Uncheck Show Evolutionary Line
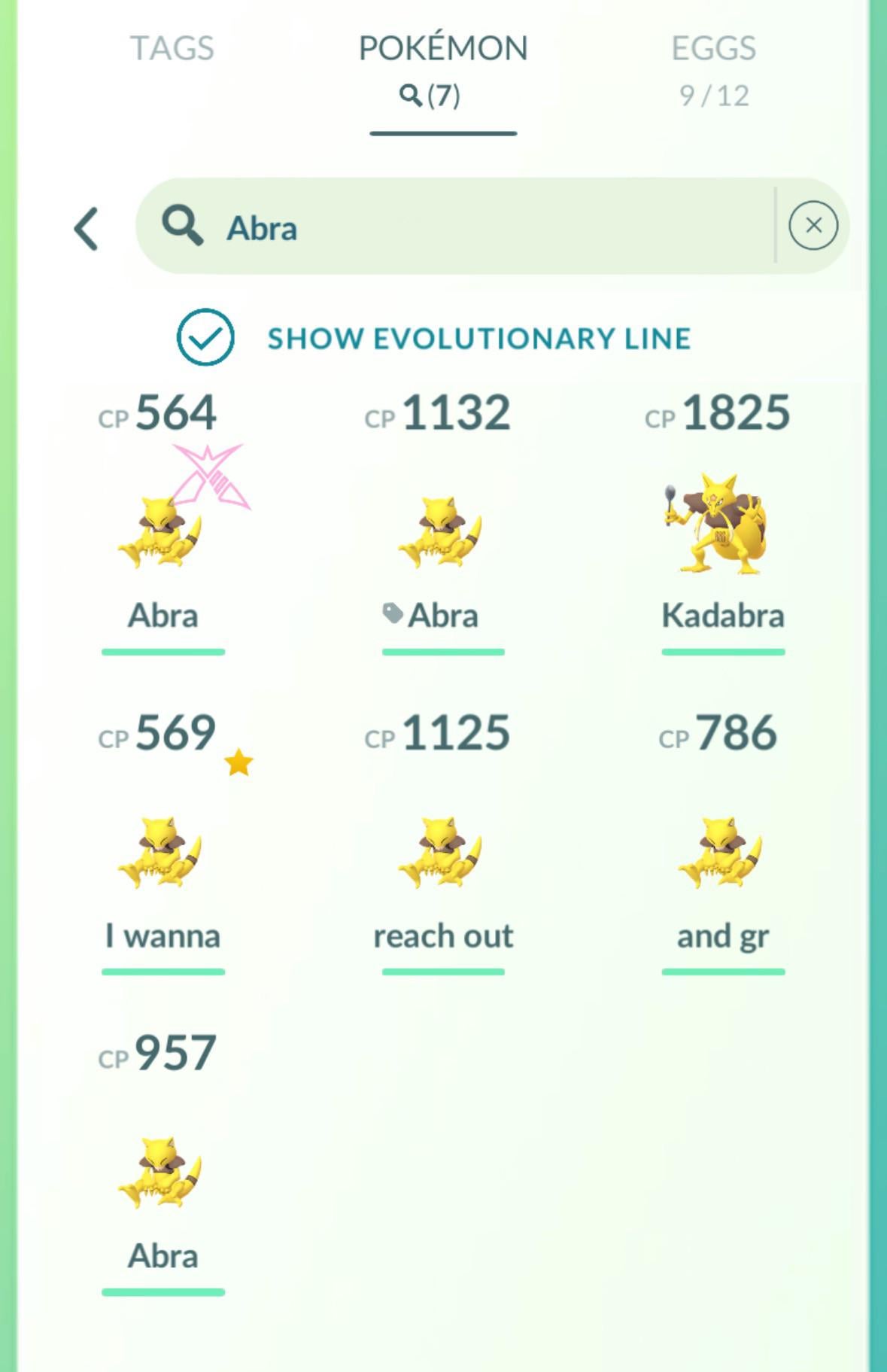This screenshot has height=1372, width=887. 205,337
